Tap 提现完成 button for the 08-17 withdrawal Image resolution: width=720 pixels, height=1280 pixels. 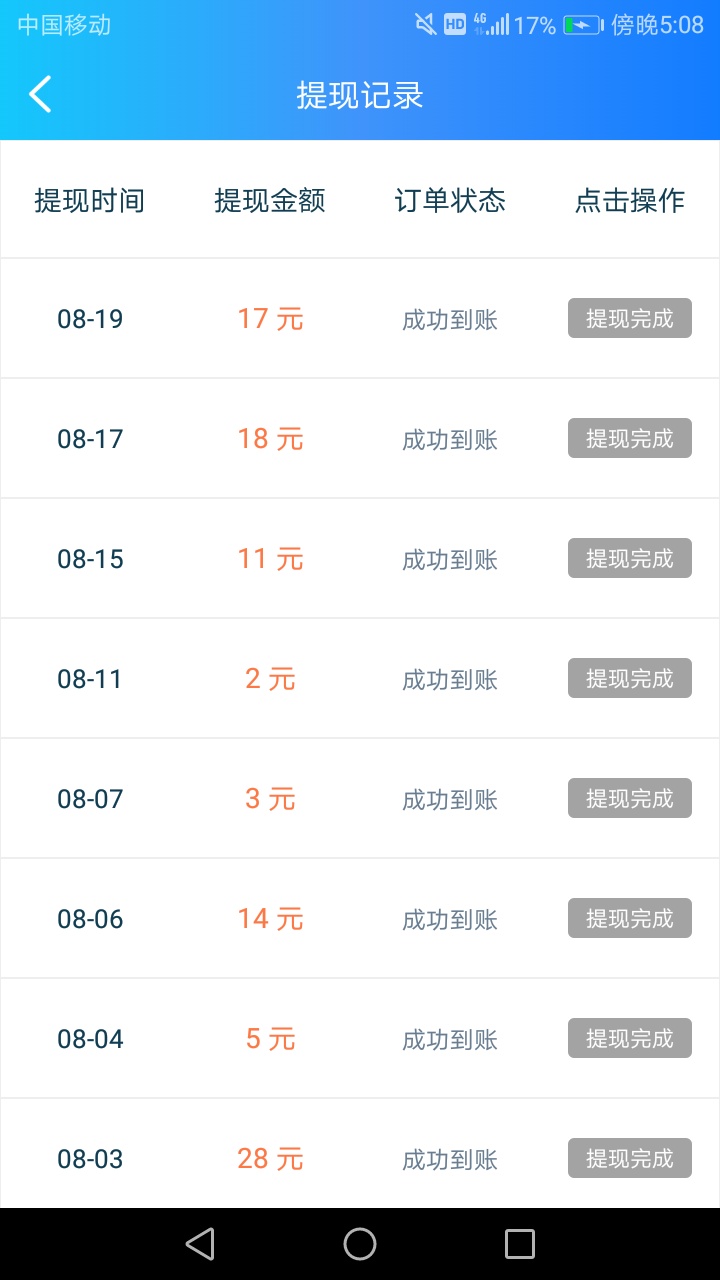click(x=630, y=438)
